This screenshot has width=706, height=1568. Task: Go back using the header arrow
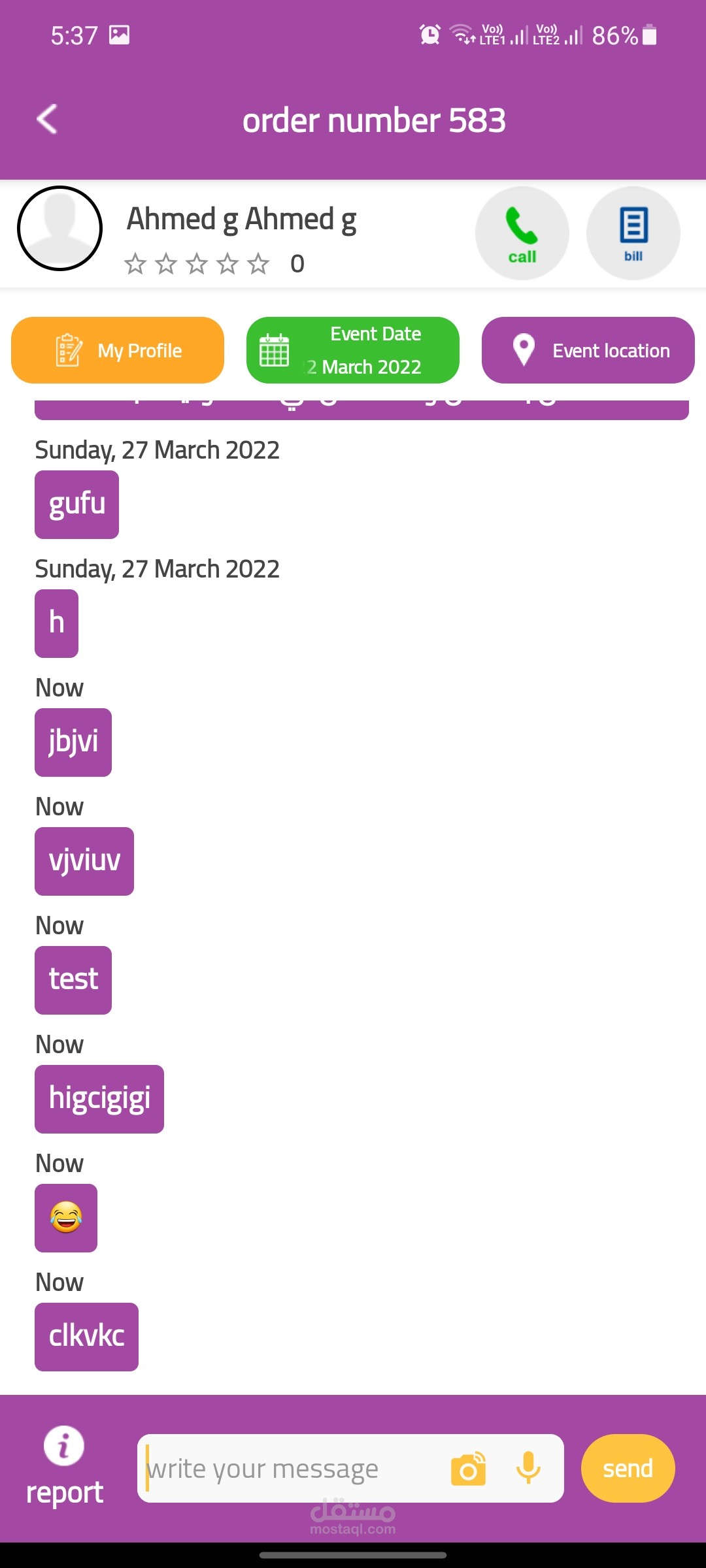tap(47, 119)
